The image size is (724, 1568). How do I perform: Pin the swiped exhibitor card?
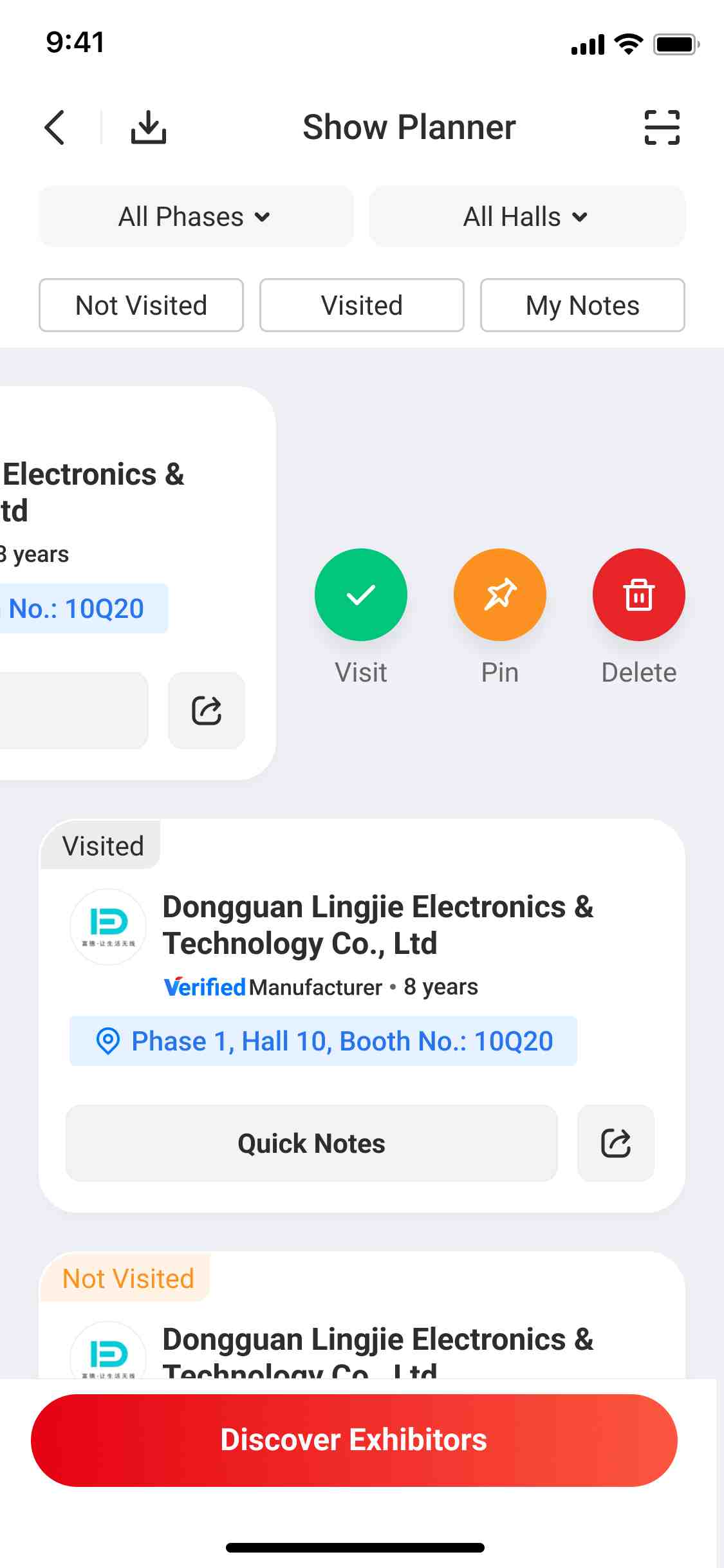(500, 595)
